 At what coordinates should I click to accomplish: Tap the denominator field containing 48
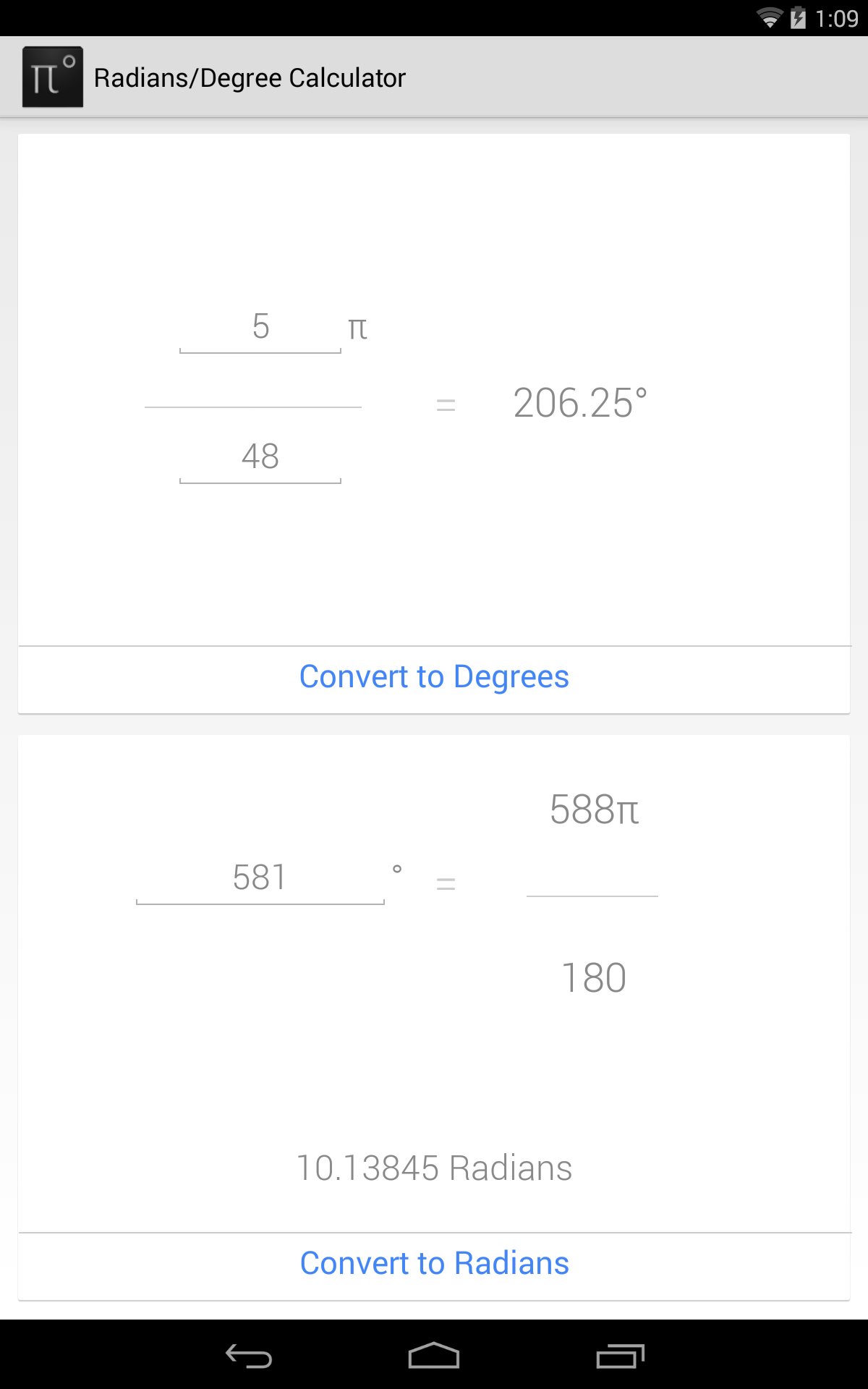pos(260,455)
